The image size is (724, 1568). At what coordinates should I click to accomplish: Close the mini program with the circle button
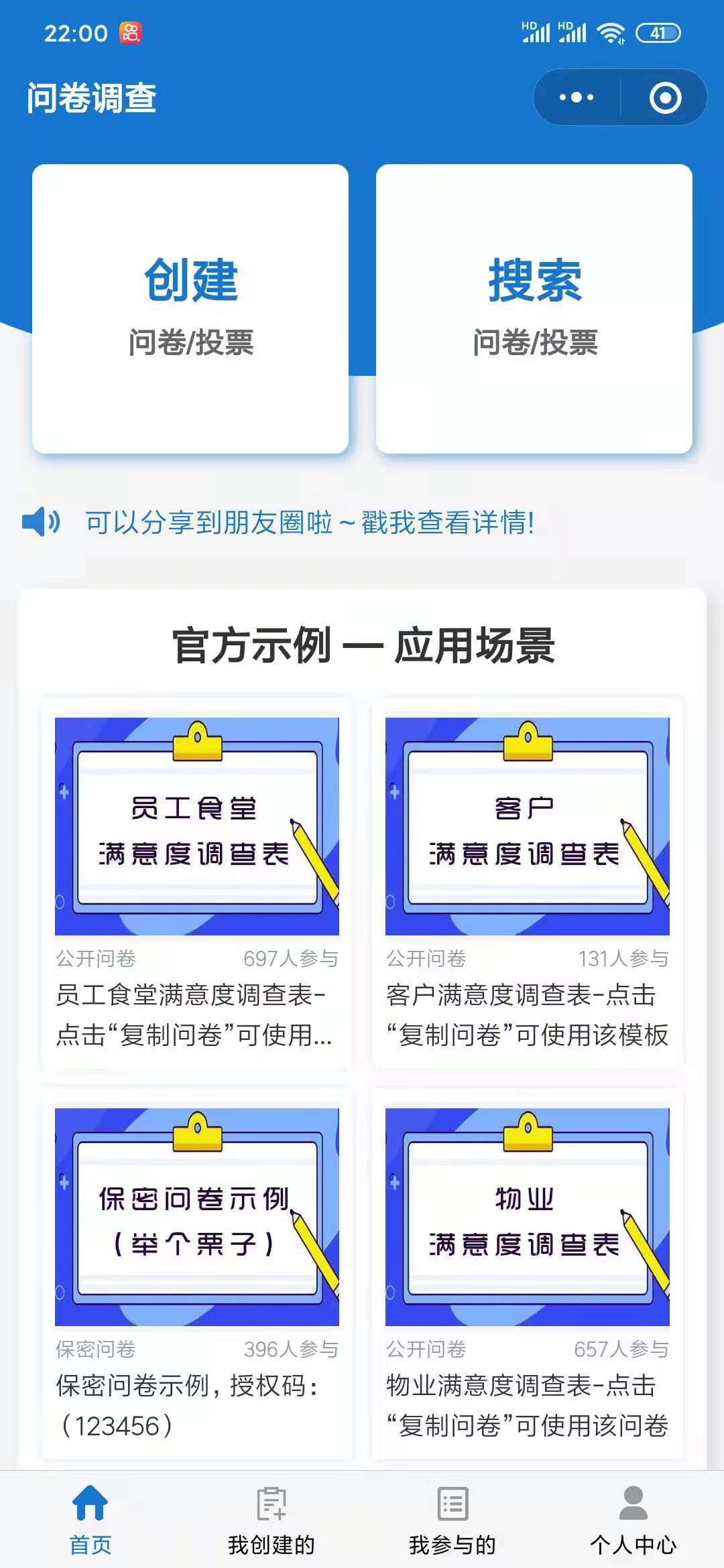665,98
